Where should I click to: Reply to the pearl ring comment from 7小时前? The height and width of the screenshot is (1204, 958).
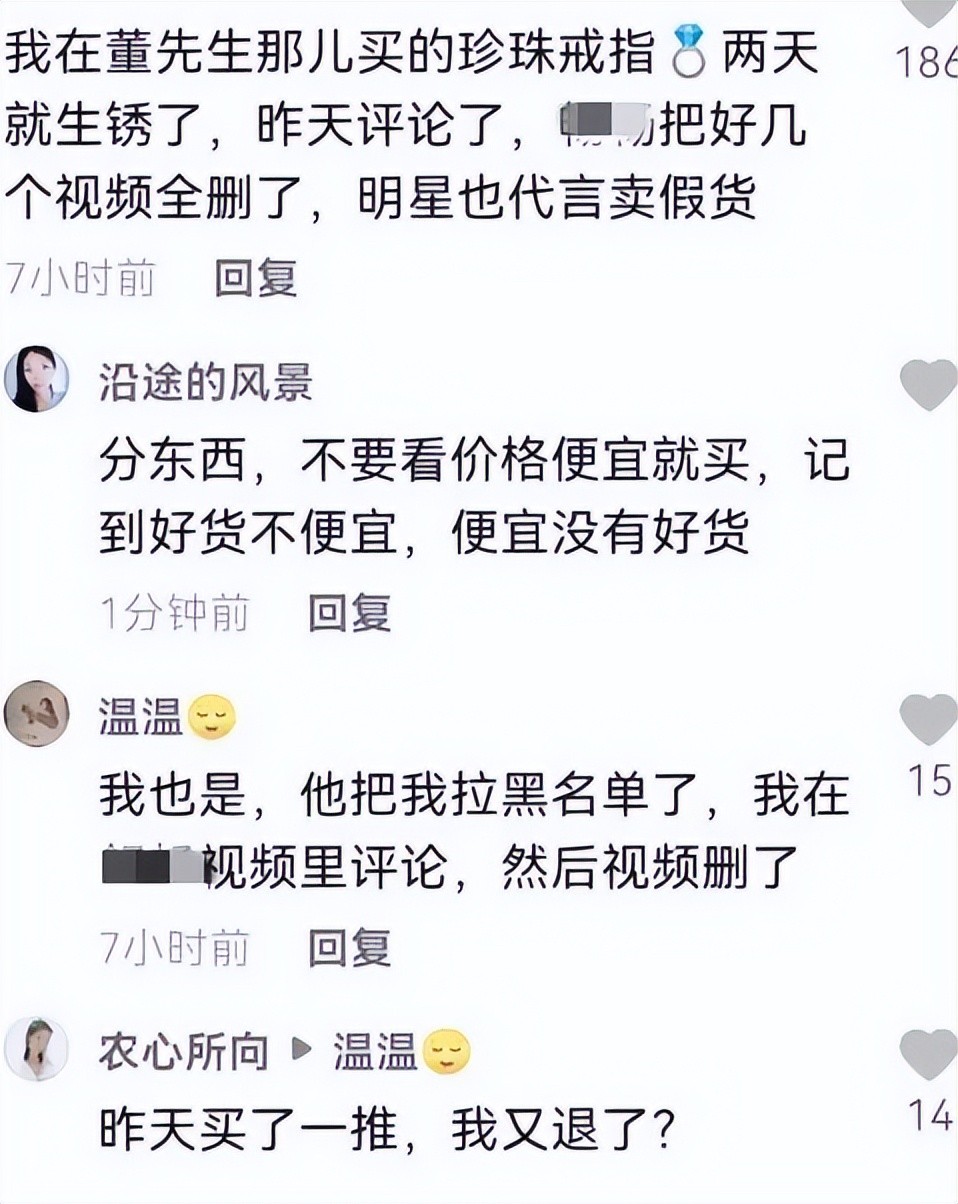(x=256, y=278)
